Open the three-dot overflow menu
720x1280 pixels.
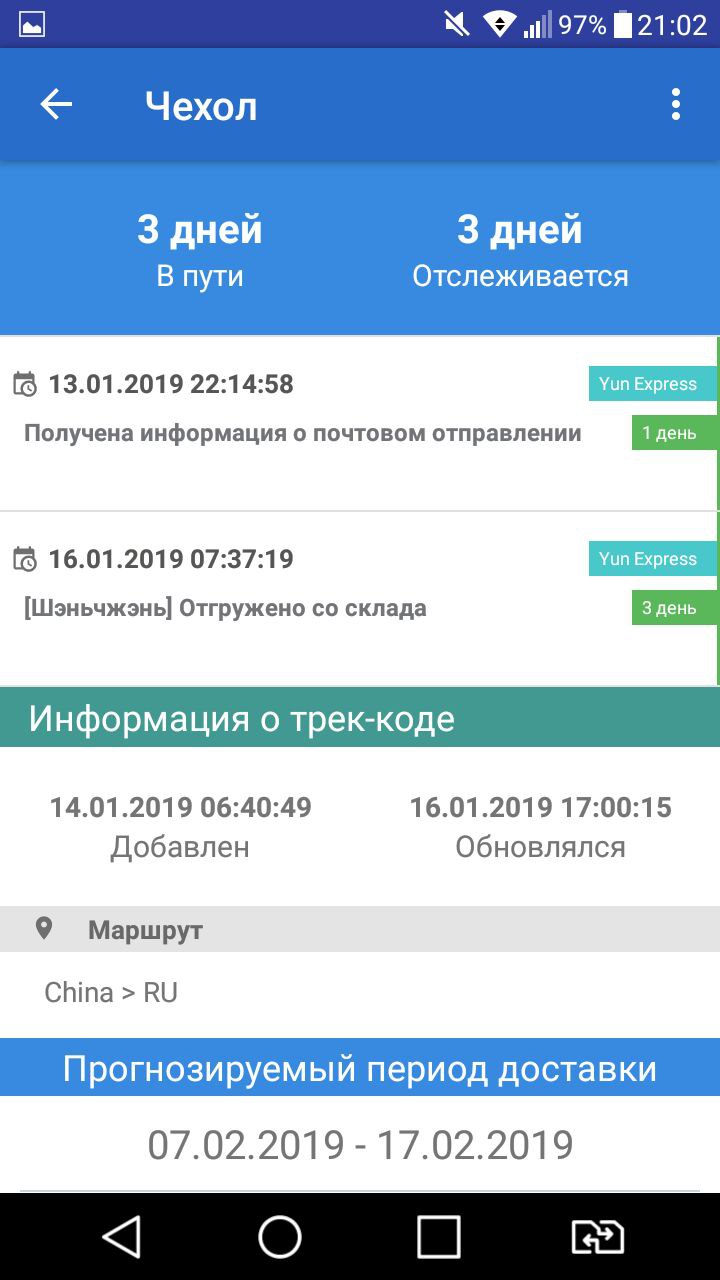click(x=676, y=105)
